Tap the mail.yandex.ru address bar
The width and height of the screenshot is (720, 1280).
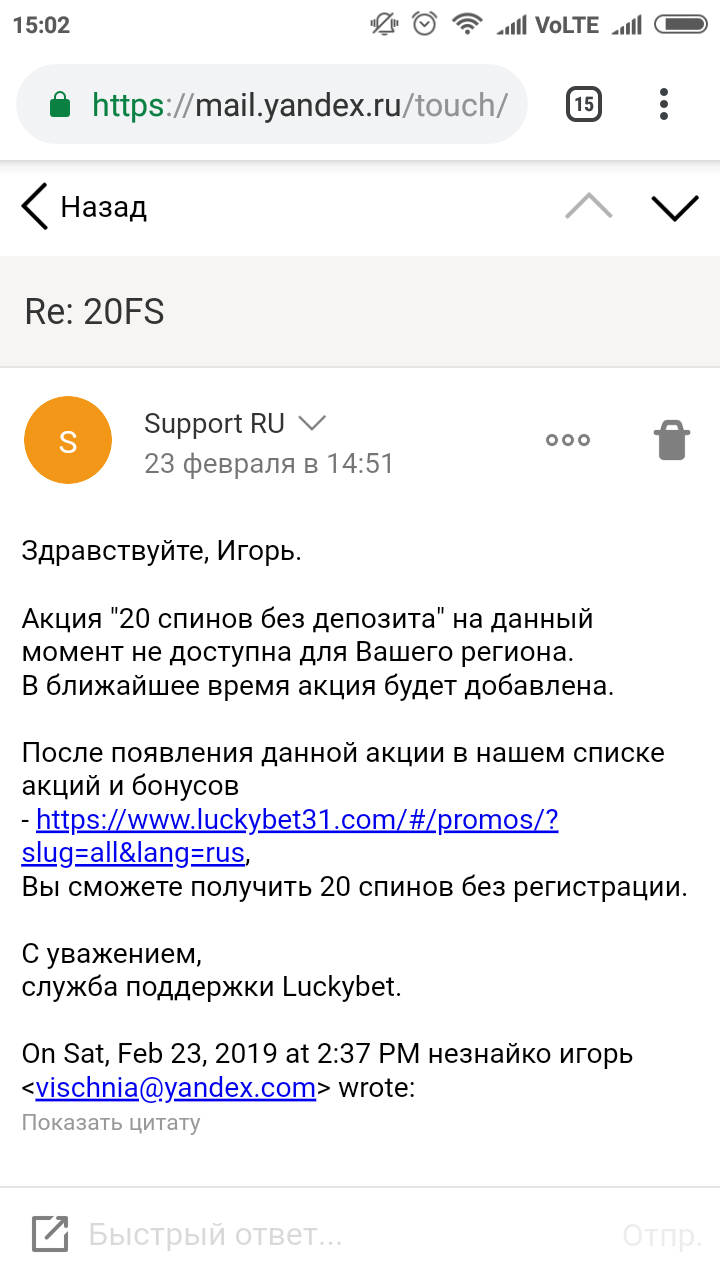[298, 105]
